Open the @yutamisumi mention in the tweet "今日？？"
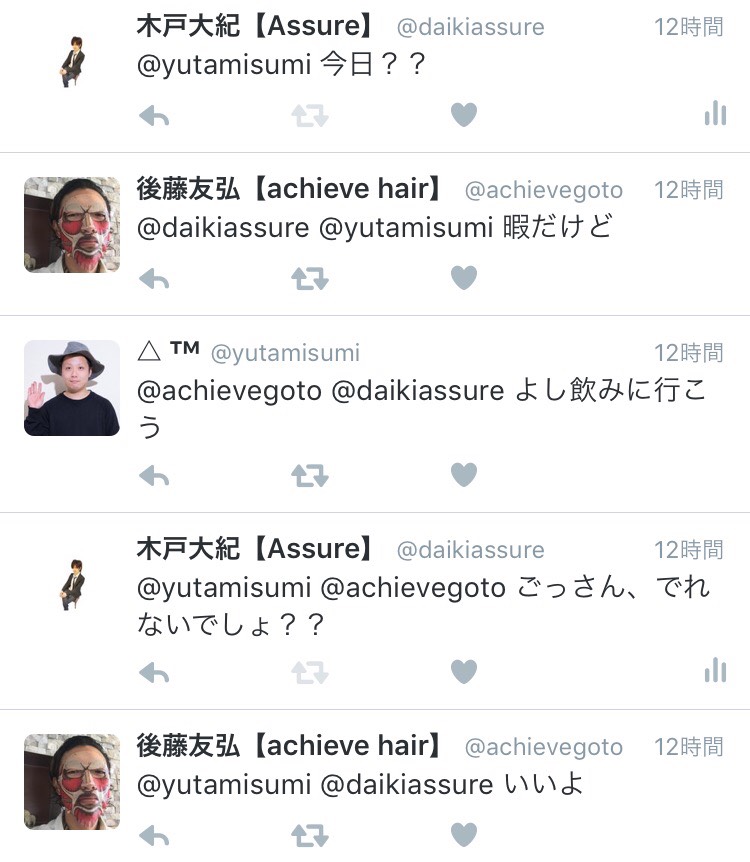 (x=224, y=65)
